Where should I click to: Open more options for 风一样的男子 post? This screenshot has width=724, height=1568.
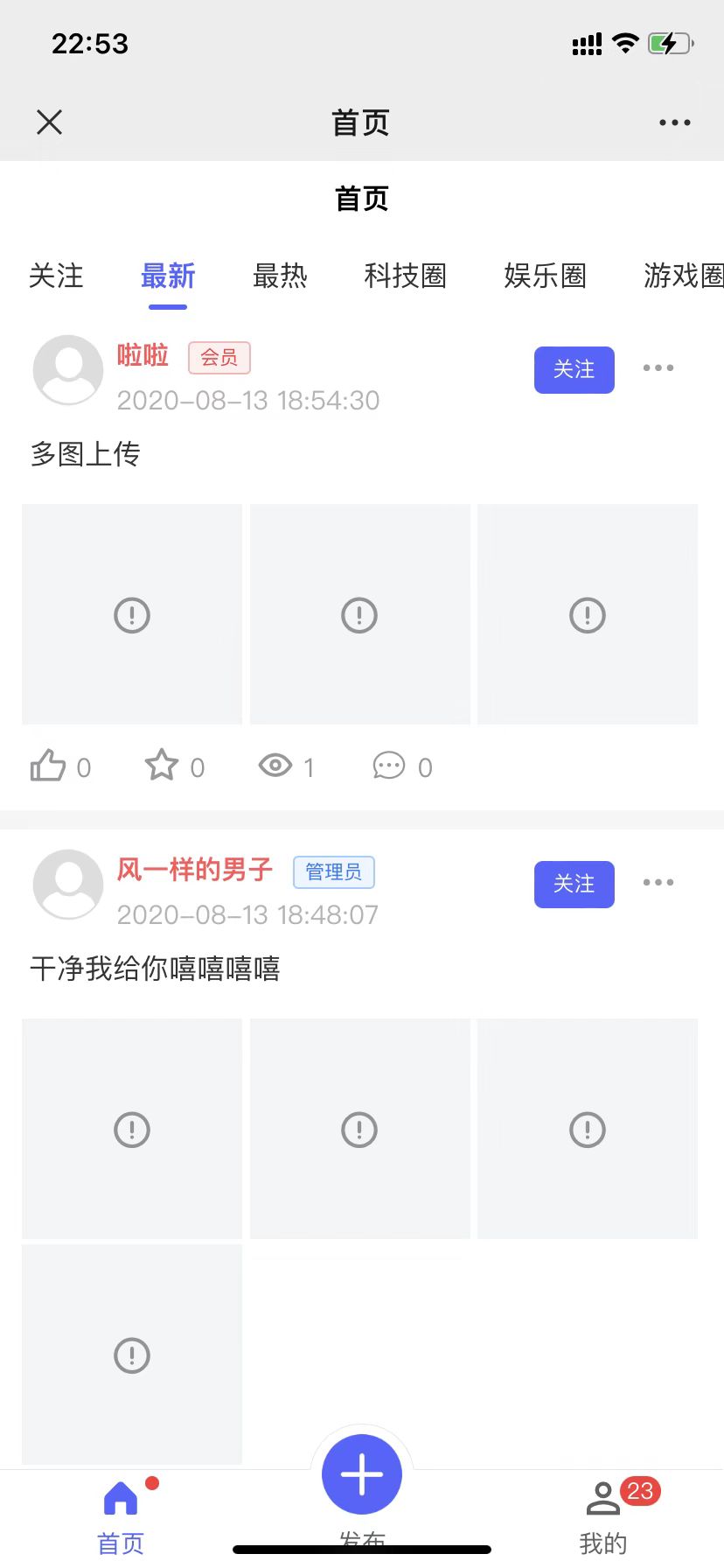pos(658,883)
